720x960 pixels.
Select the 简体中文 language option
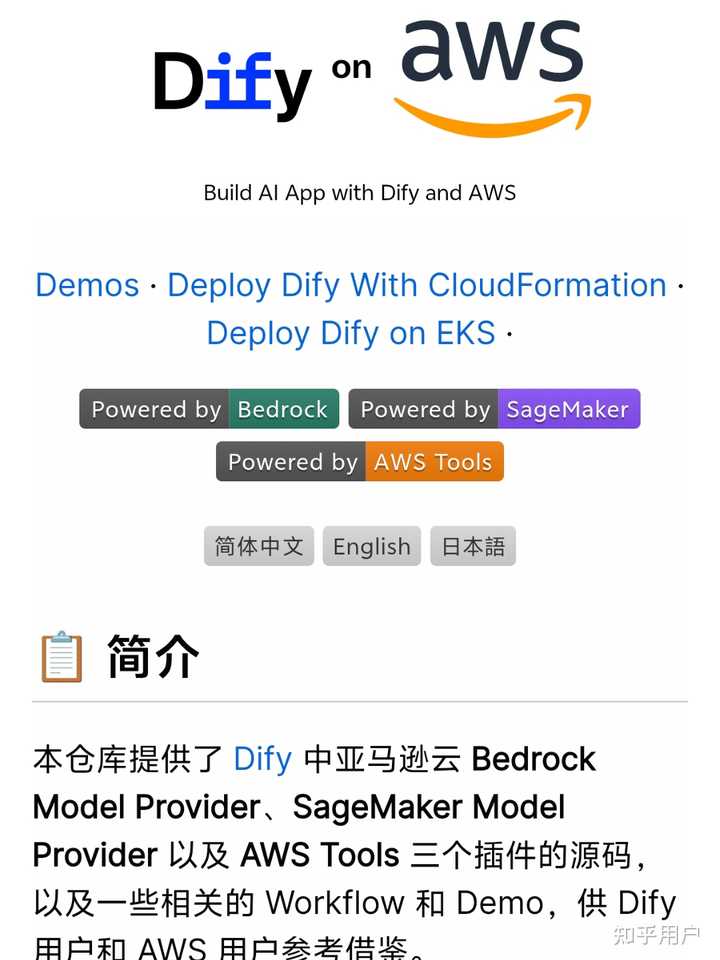pos(258,546)
